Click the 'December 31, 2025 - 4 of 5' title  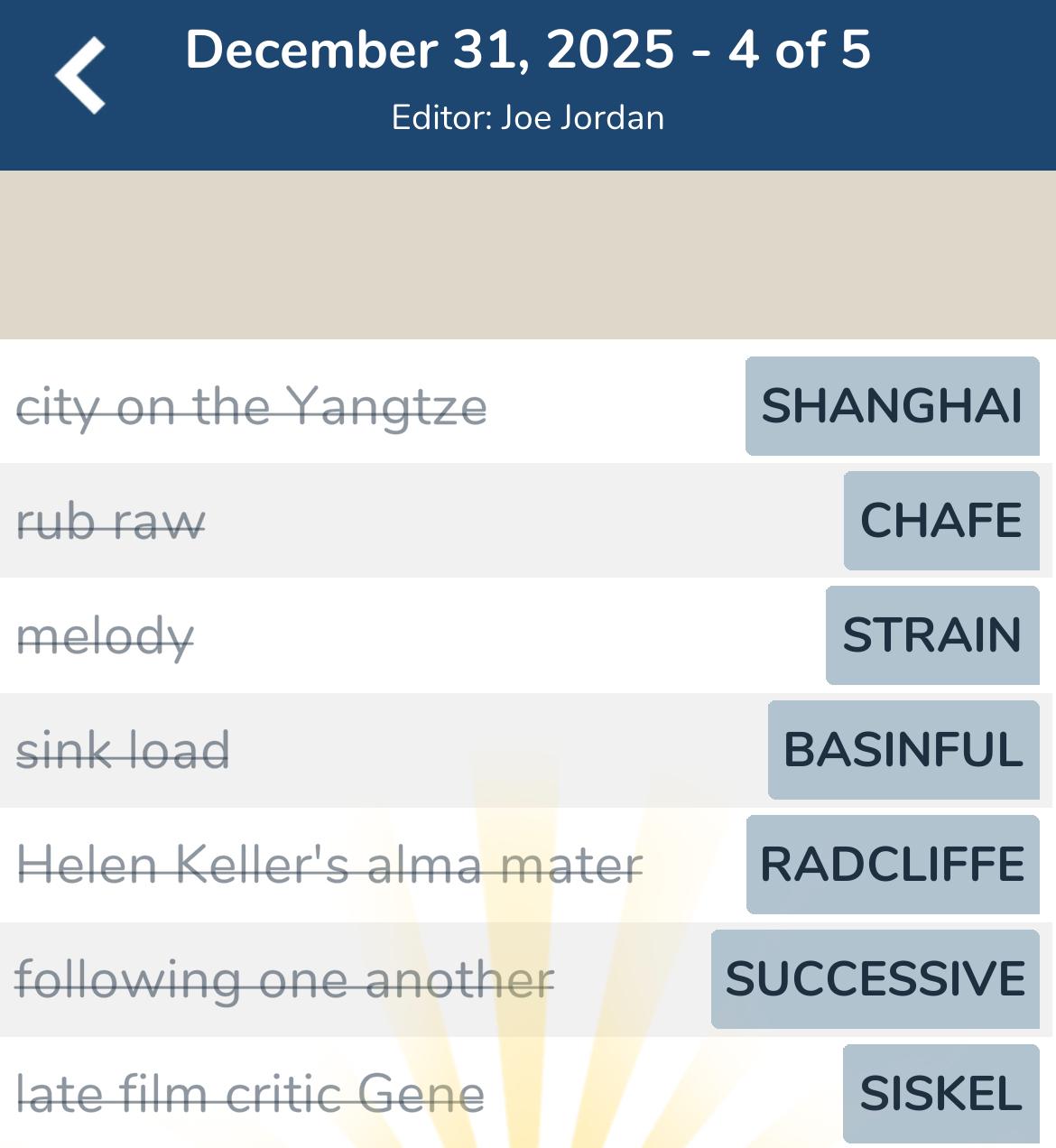click(x=528, y=52)
